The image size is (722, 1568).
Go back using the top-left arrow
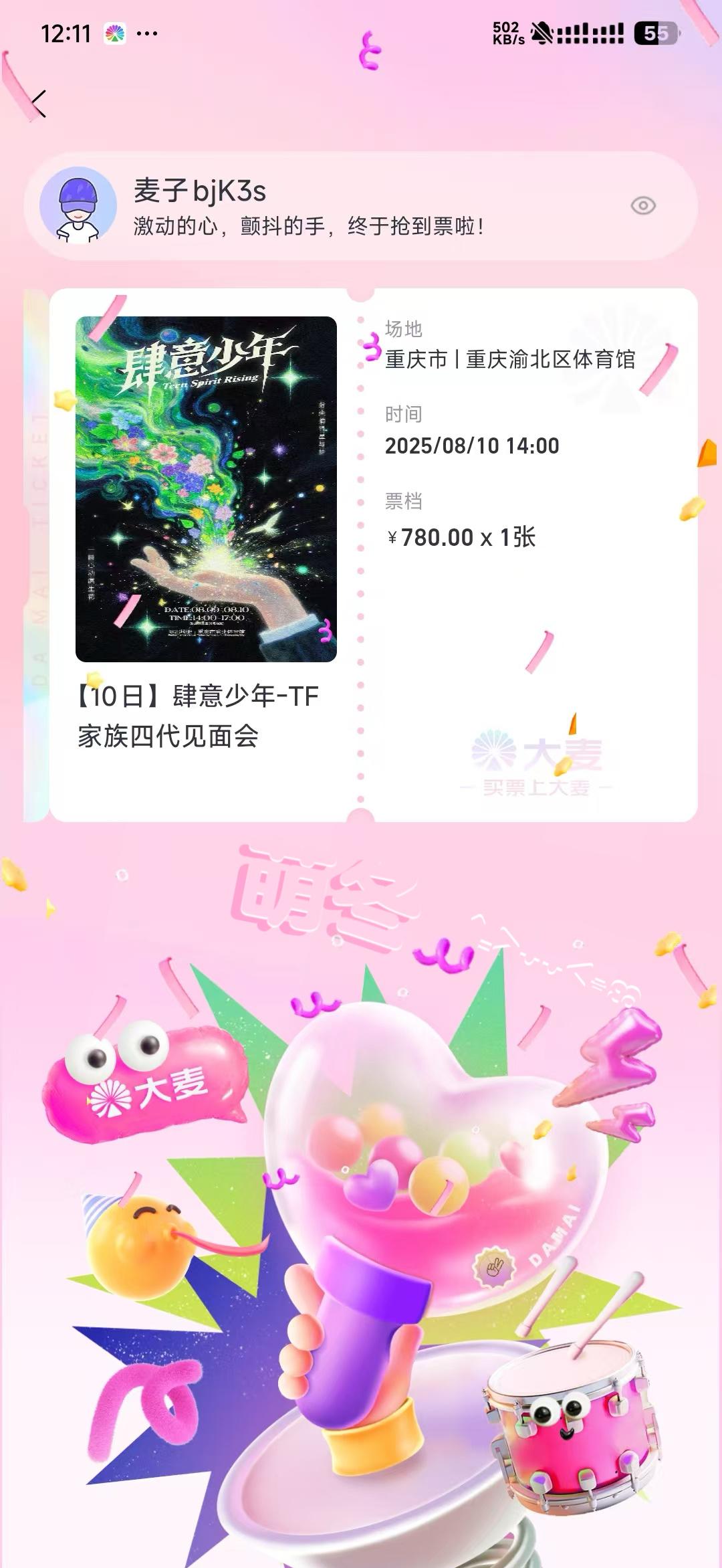(39, 104)
